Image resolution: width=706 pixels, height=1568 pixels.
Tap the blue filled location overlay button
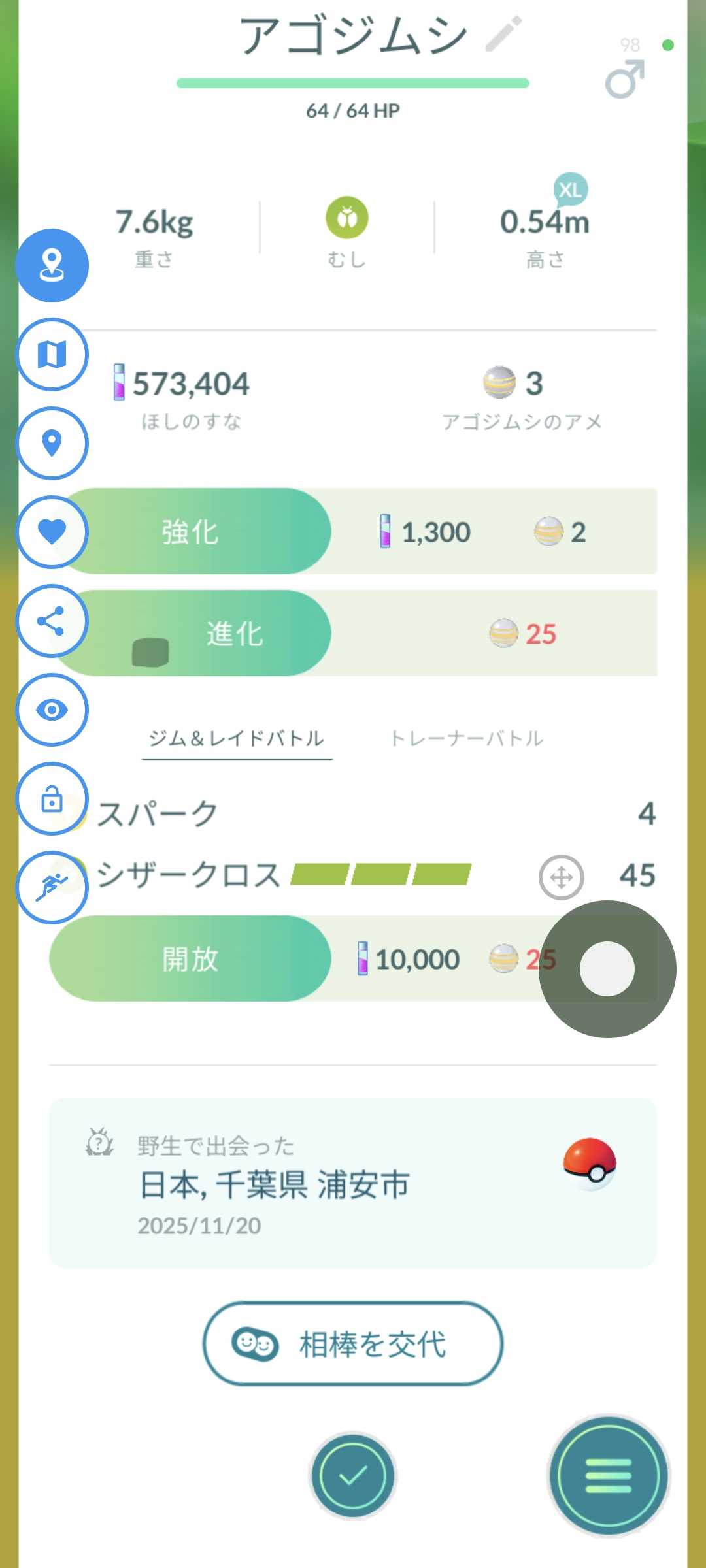52,265
